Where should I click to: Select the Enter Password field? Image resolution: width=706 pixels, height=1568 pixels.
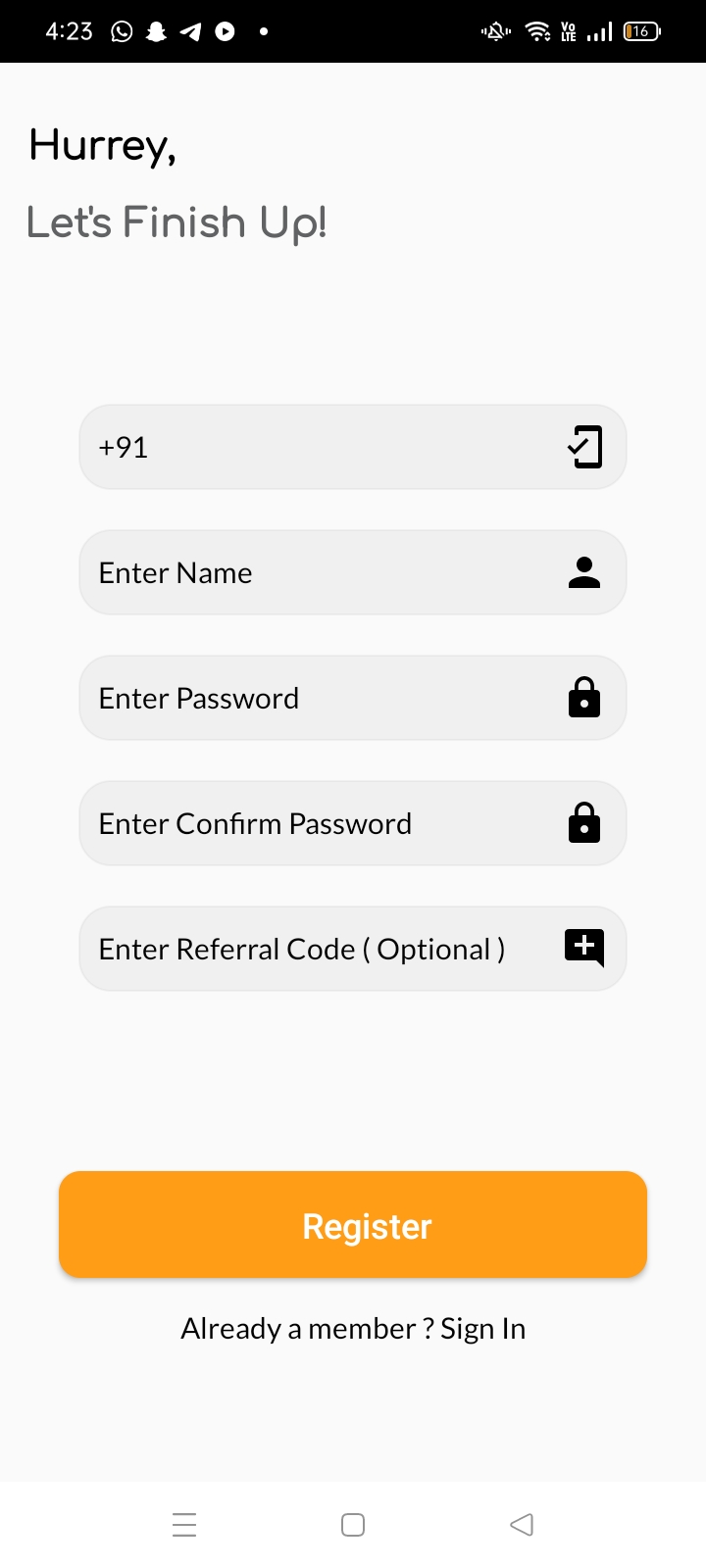(x=324, y=698)
